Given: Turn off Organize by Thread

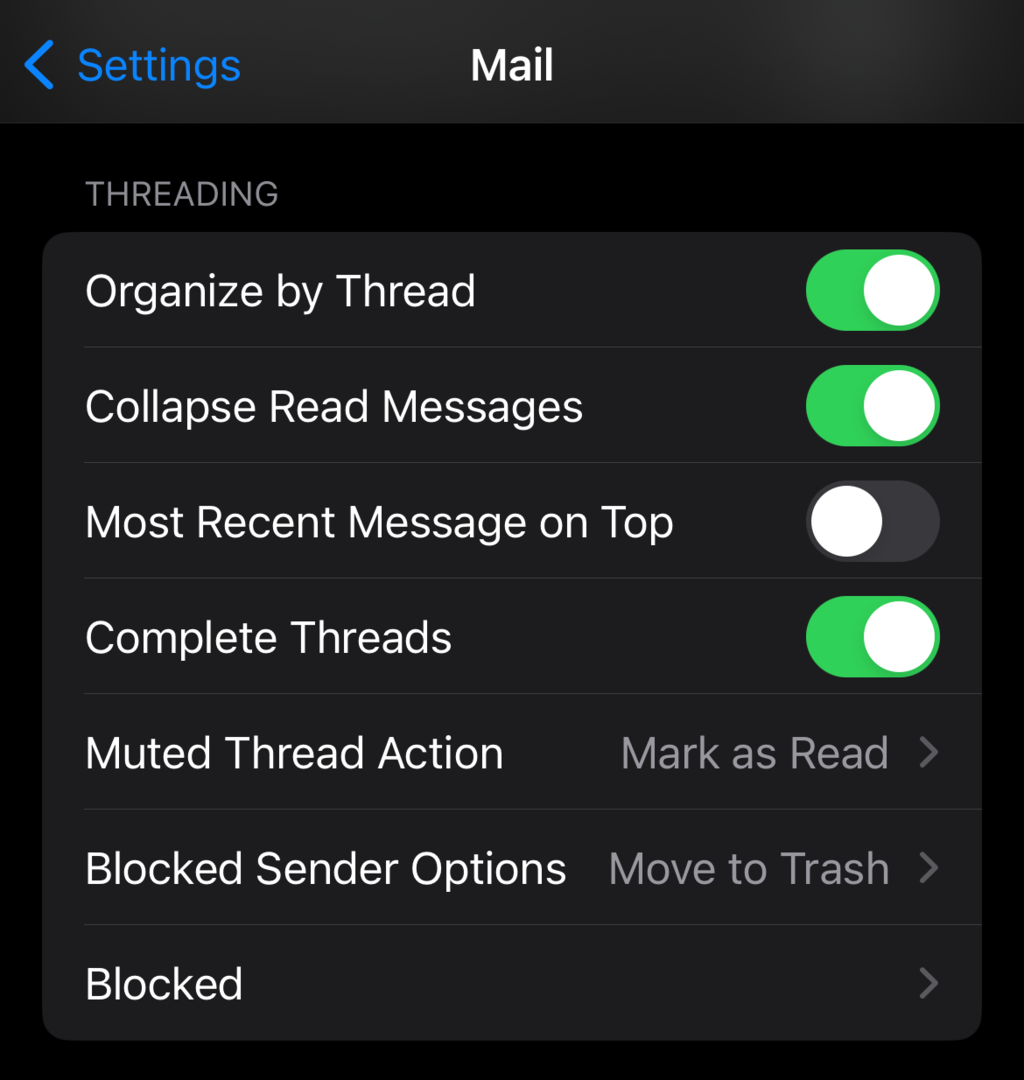Looking at the screenshot, I should (872, 291).
